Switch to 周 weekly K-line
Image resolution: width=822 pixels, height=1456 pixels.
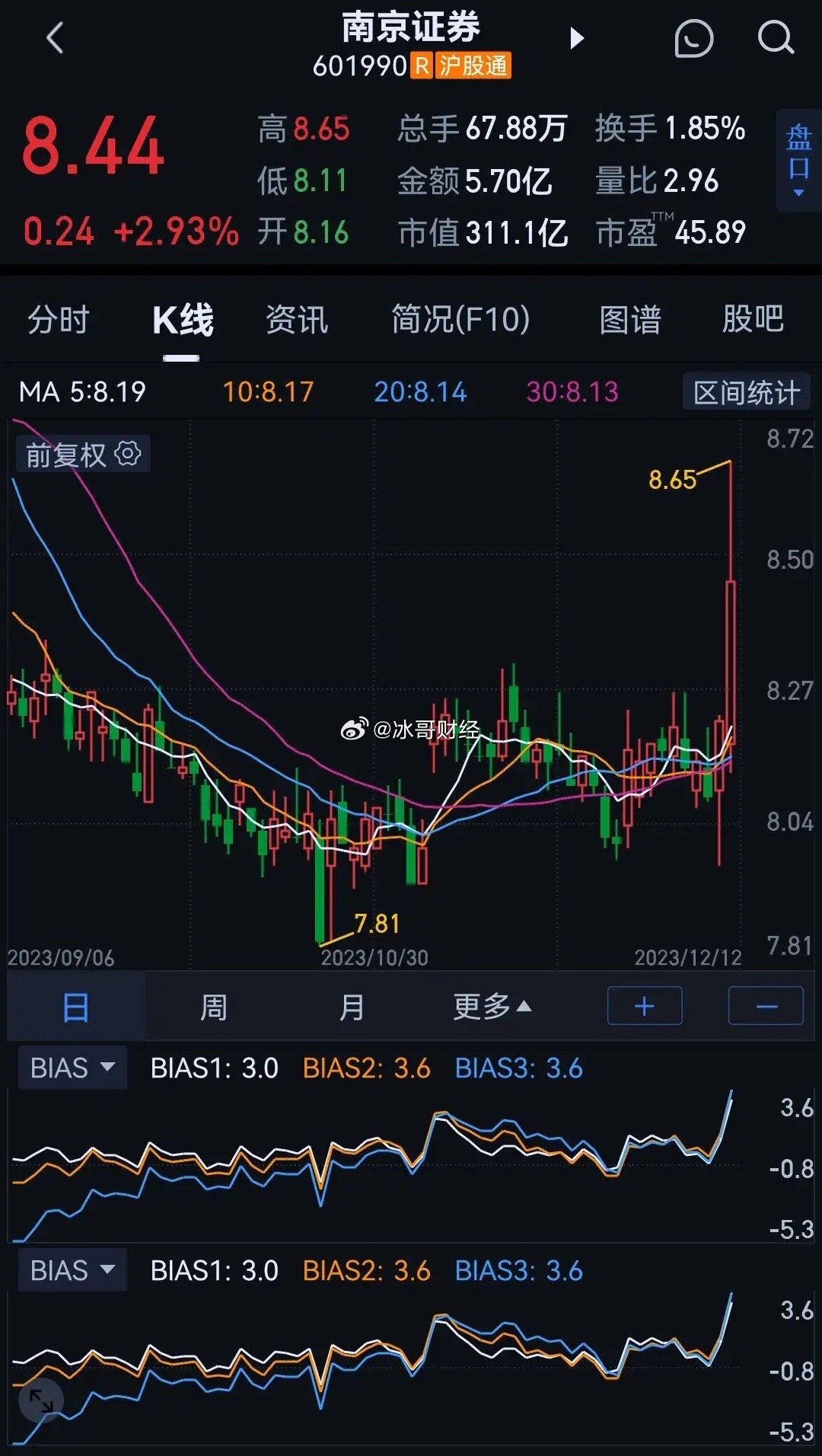tap(214, 1007)
